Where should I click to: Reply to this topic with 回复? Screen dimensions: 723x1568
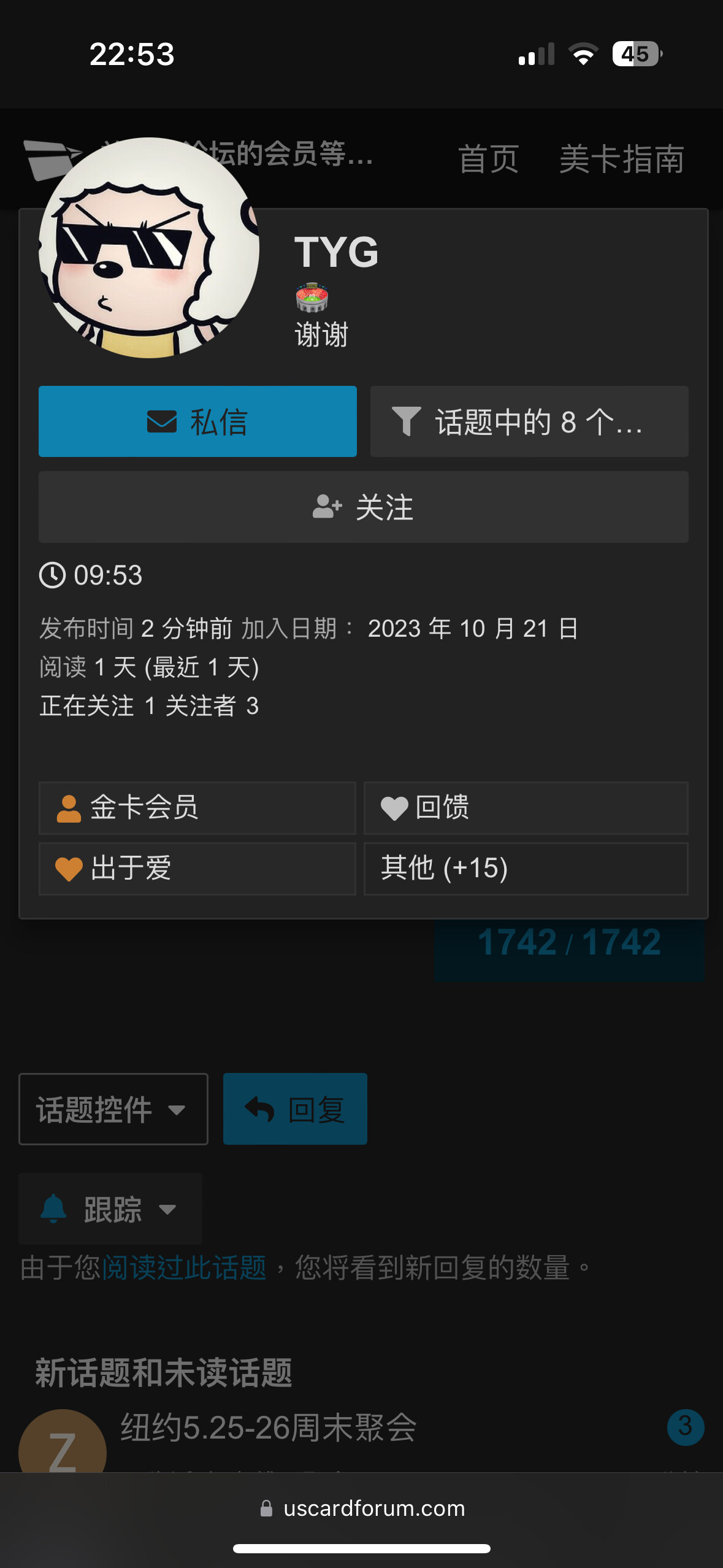pos(295,1109)
